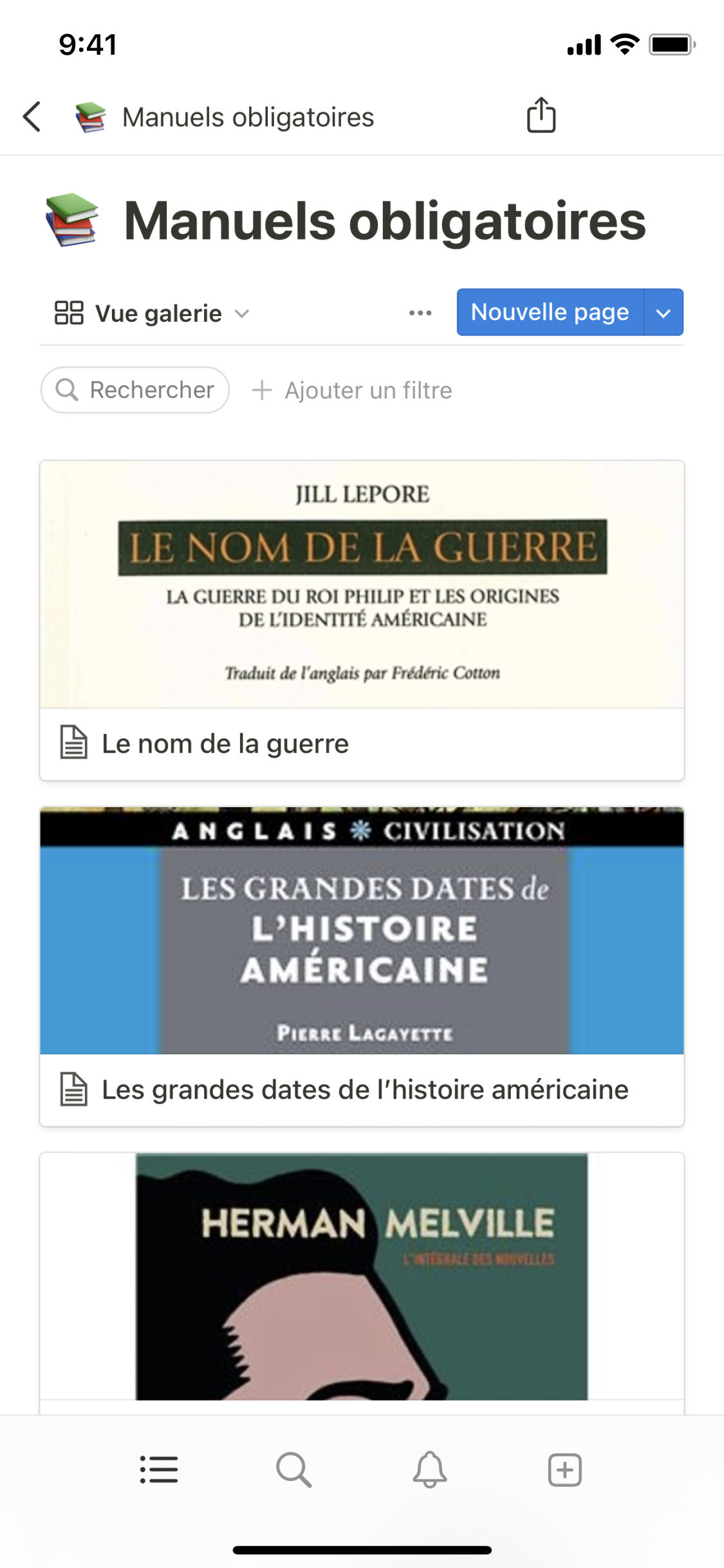Viewport: 724px width, 1568px height.
Task: Open the list menu in bottom bar
Action: (x=159, y=1470)
